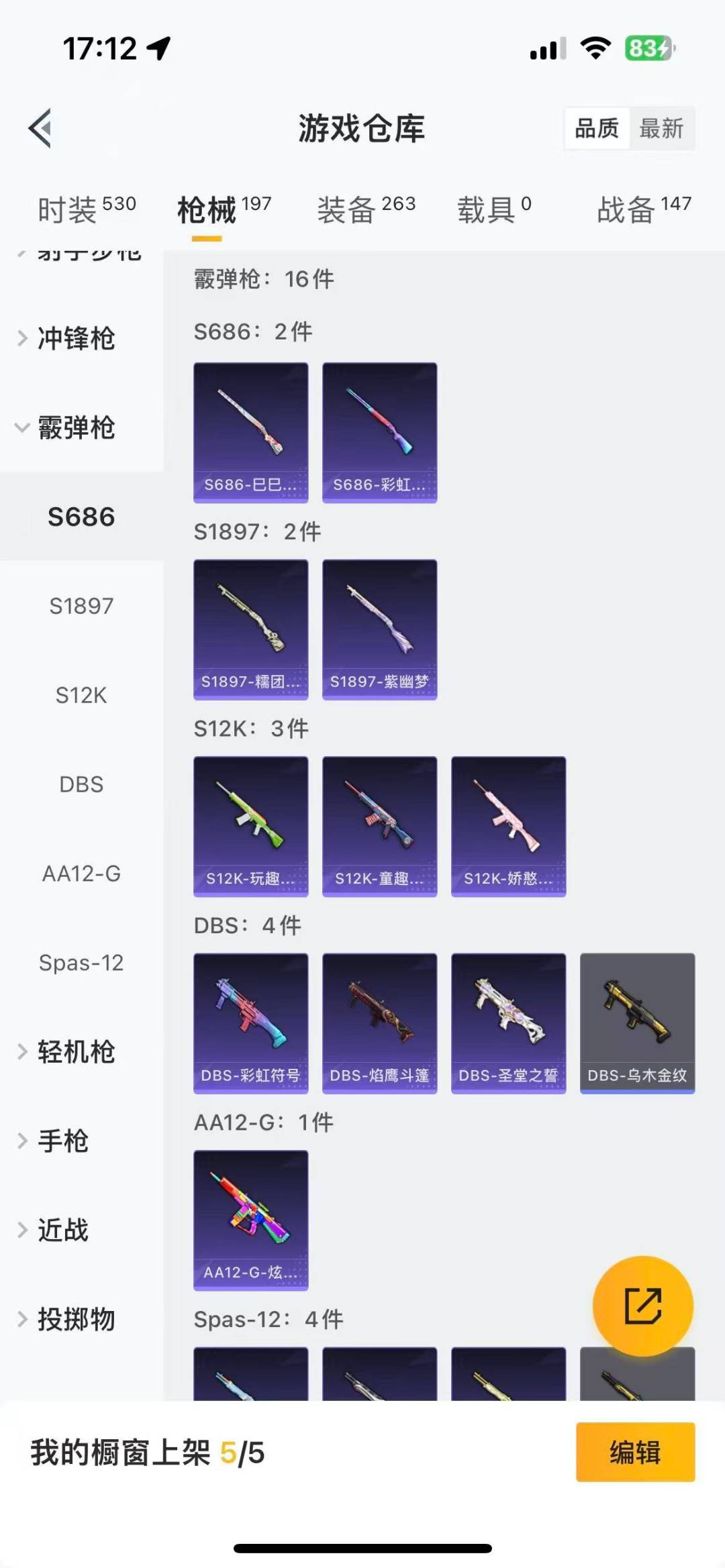Expand the 冲锋枪 category
Screen dimensions: 725x1568
pos(75,338)
